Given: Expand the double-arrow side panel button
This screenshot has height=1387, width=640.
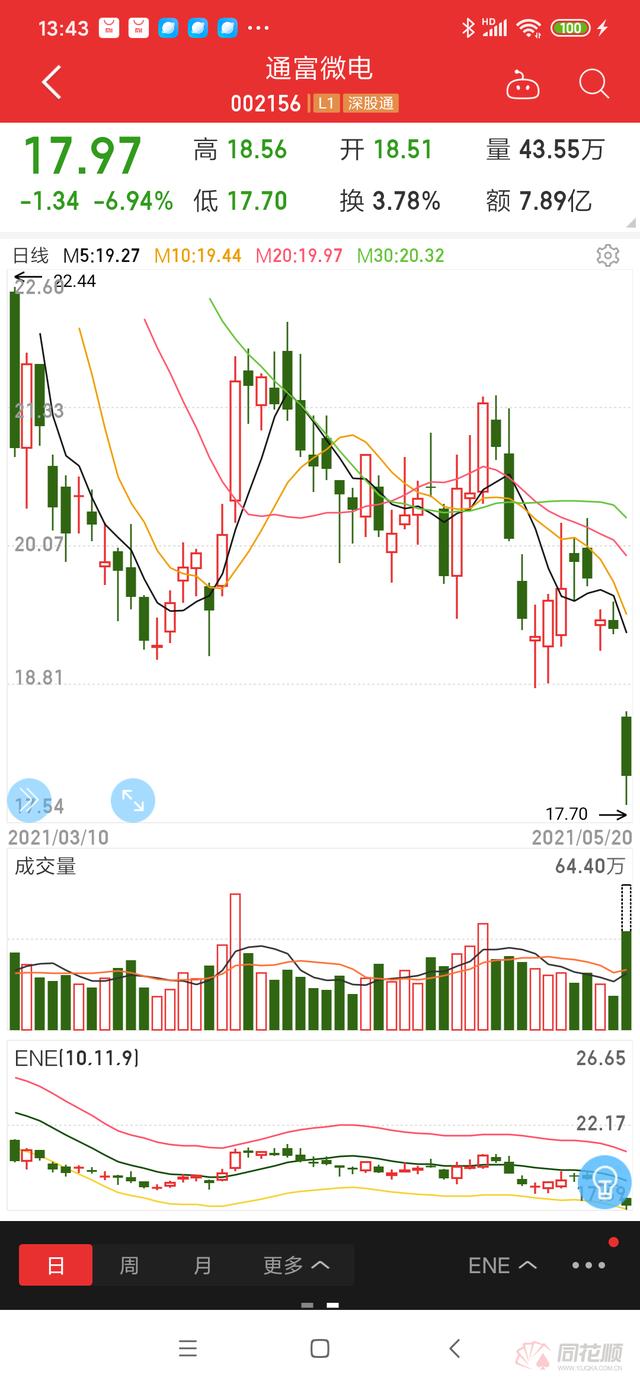Looking at the screenshot, I should point(29,800).
